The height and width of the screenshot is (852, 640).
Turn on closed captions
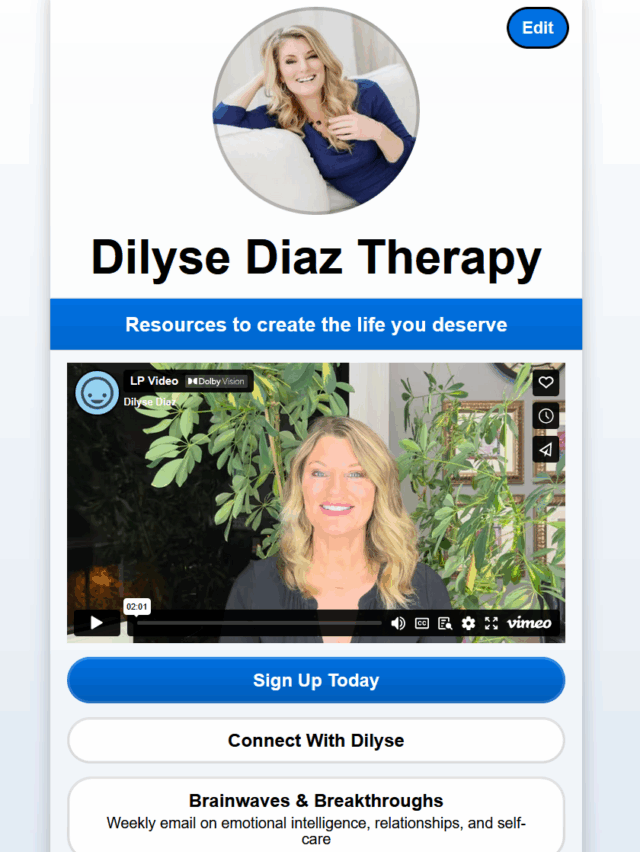[x=422, y=623]
